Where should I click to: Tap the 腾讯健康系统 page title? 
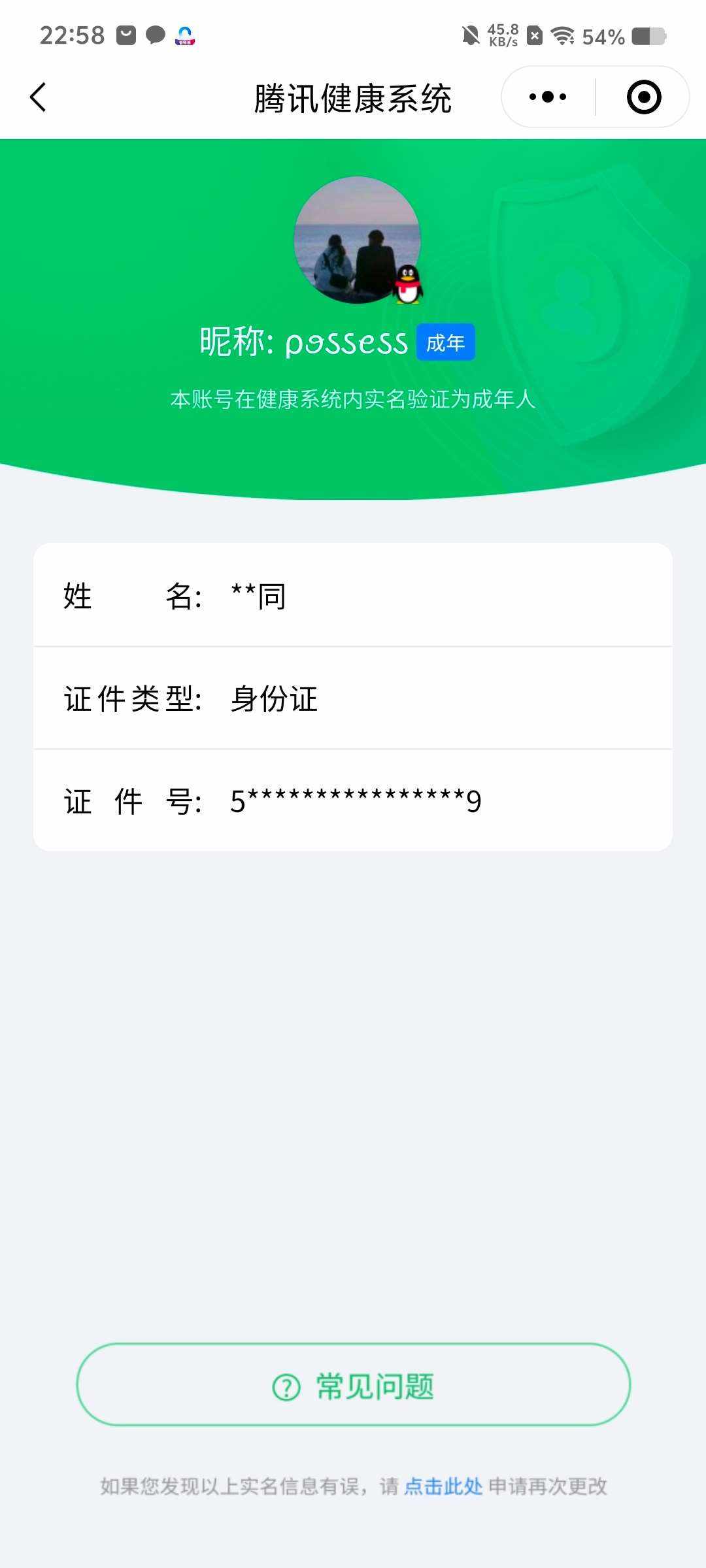click(x=353, y=95)
